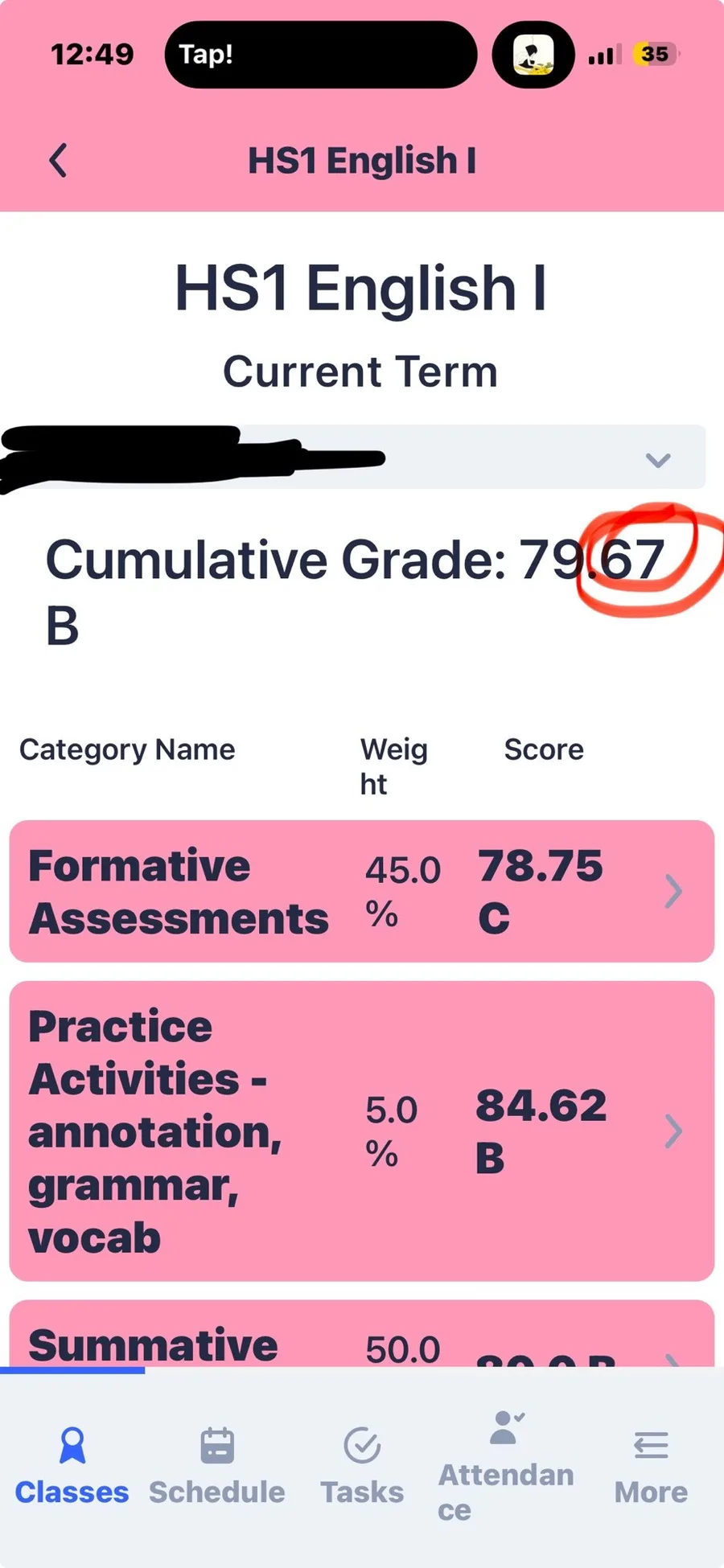
Task: Switch to the Classes tab
Action: [x=72, y=1467]
